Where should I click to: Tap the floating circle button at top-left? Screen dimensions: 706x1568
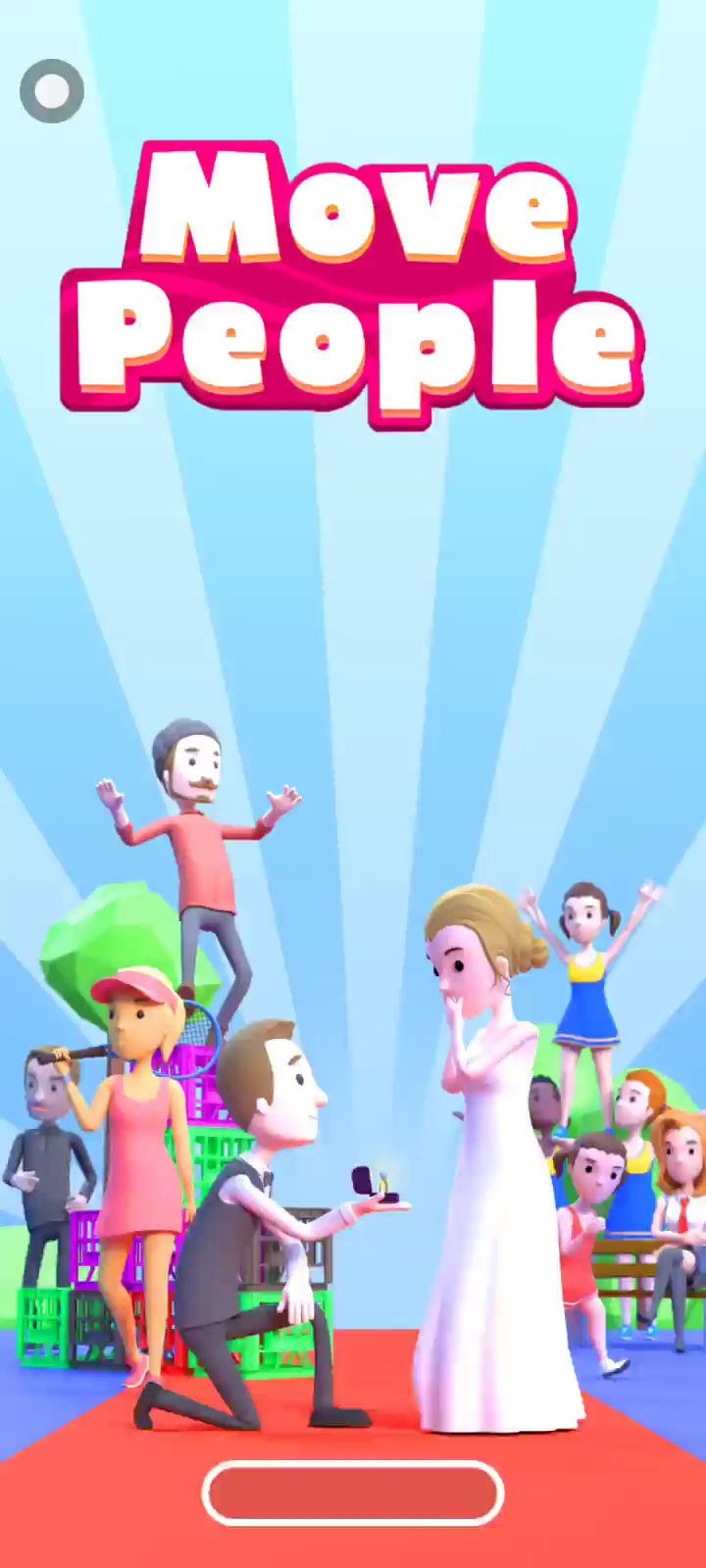[x=52, y=91]
